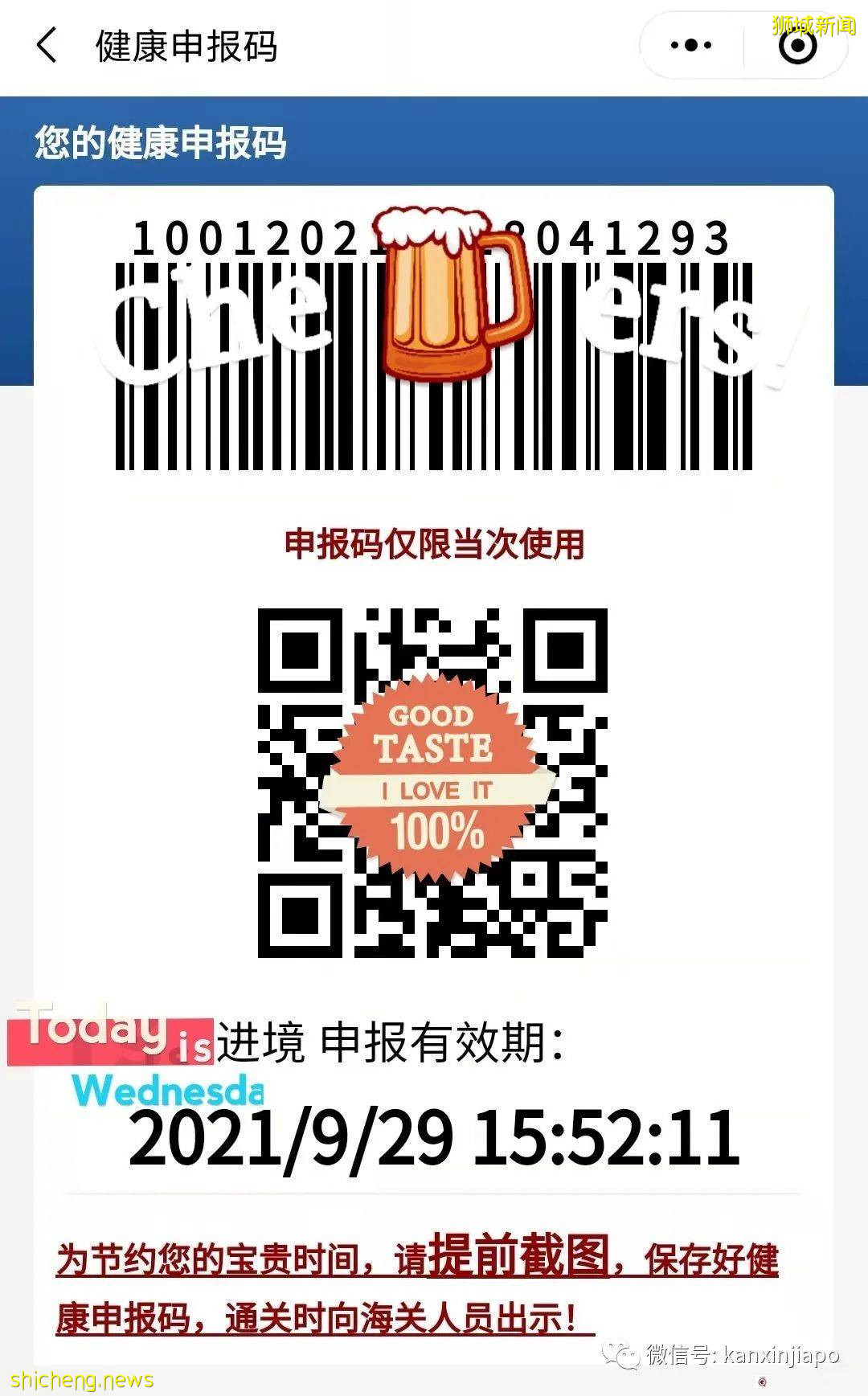This screenshot has width=868, height=1396.
Task: Open the three-dot mini program menu
Action: click(x=691, y=46)
